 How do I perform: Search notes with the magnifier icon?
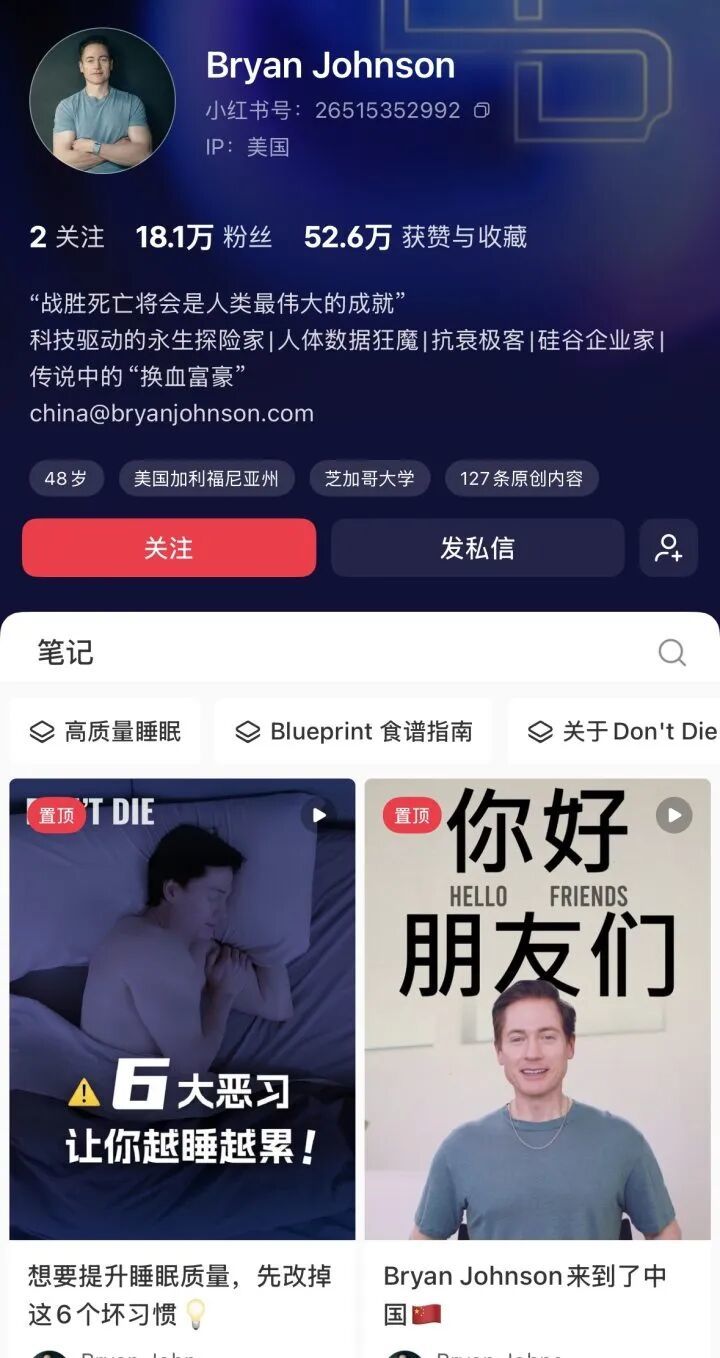672,652
